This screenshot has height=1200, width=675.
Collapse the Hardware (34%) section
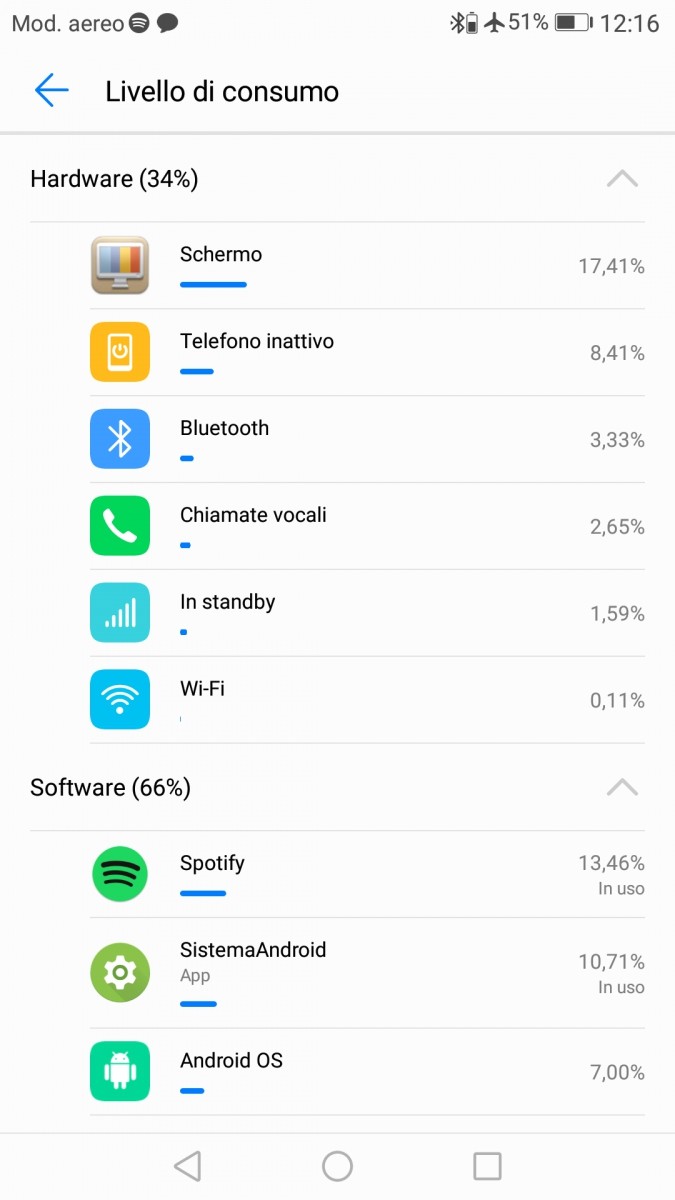[x=622, y=179]
